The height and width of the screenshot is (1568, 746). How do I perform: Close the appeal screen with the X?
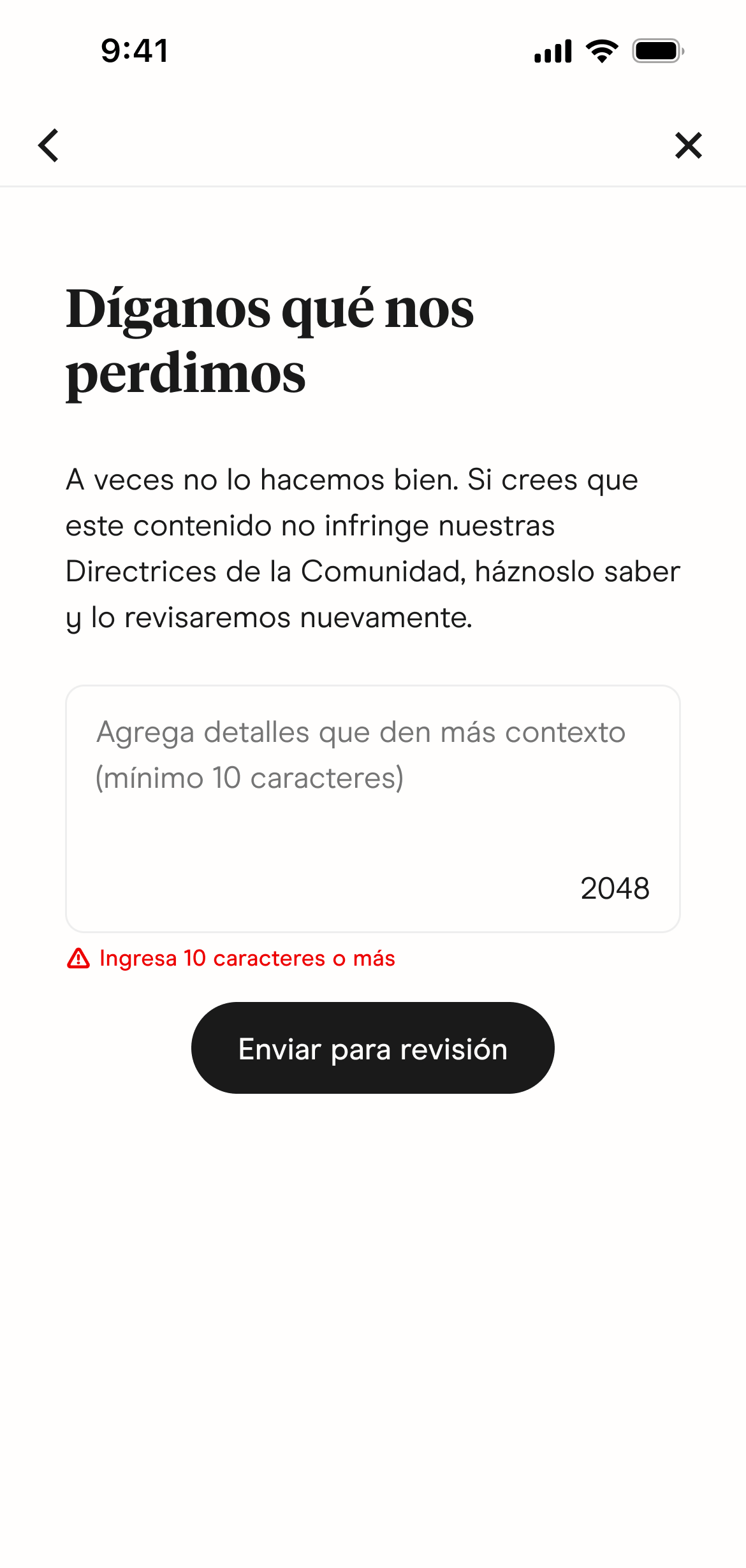click(x=688, y=145)
